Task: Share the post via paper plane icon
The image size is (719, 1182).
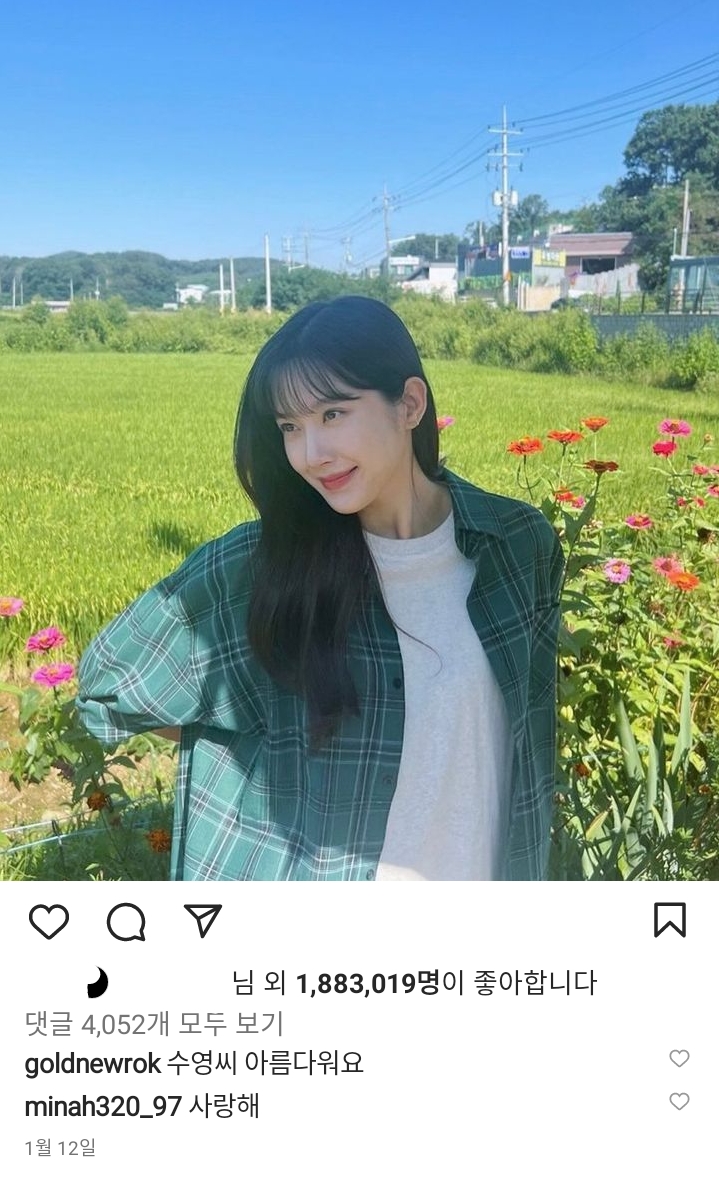Action: pos(203,920)
